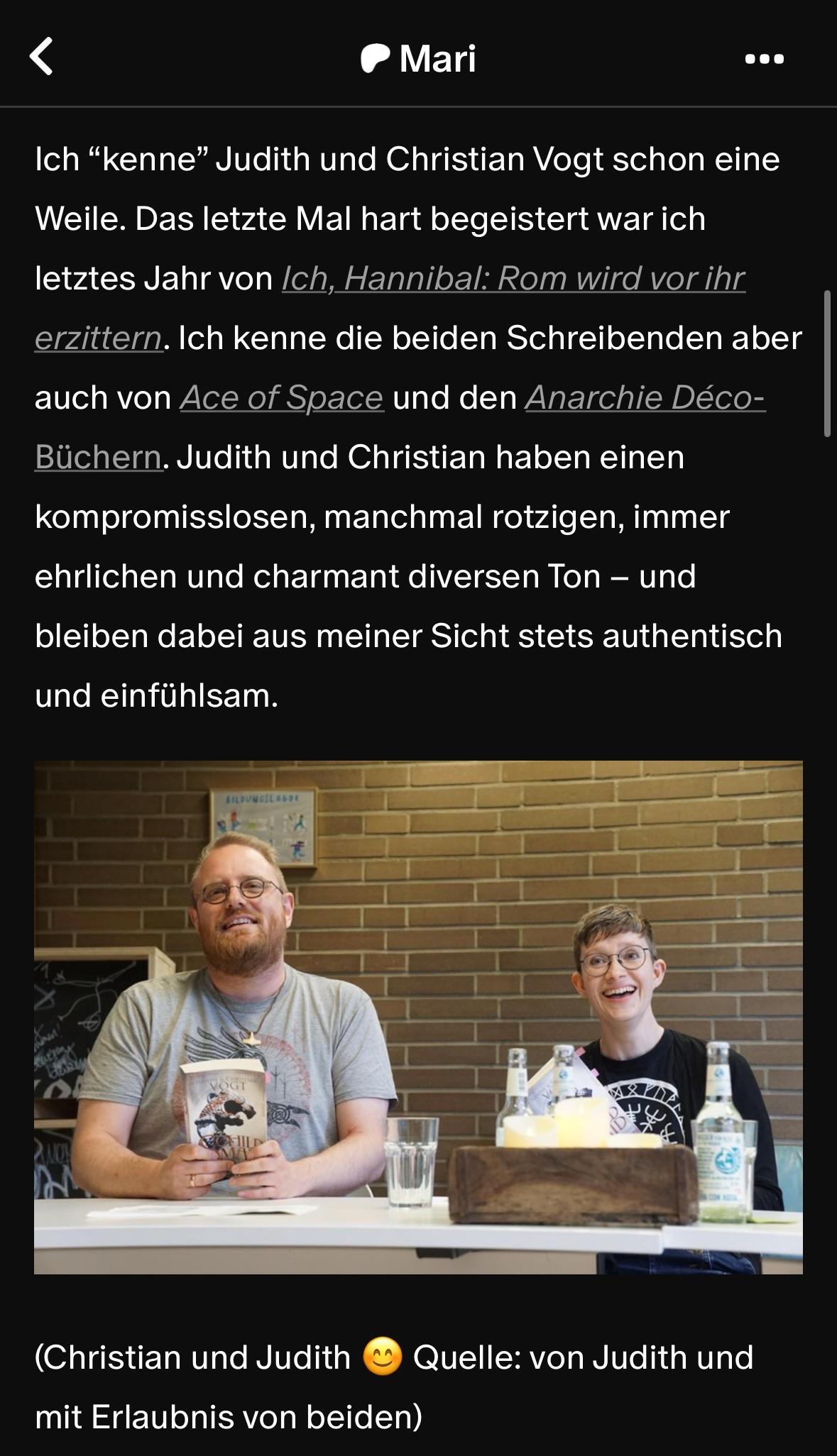Open the three-dot overflow menu
This screenshot has height=1456, width=837.
point(764,59)
